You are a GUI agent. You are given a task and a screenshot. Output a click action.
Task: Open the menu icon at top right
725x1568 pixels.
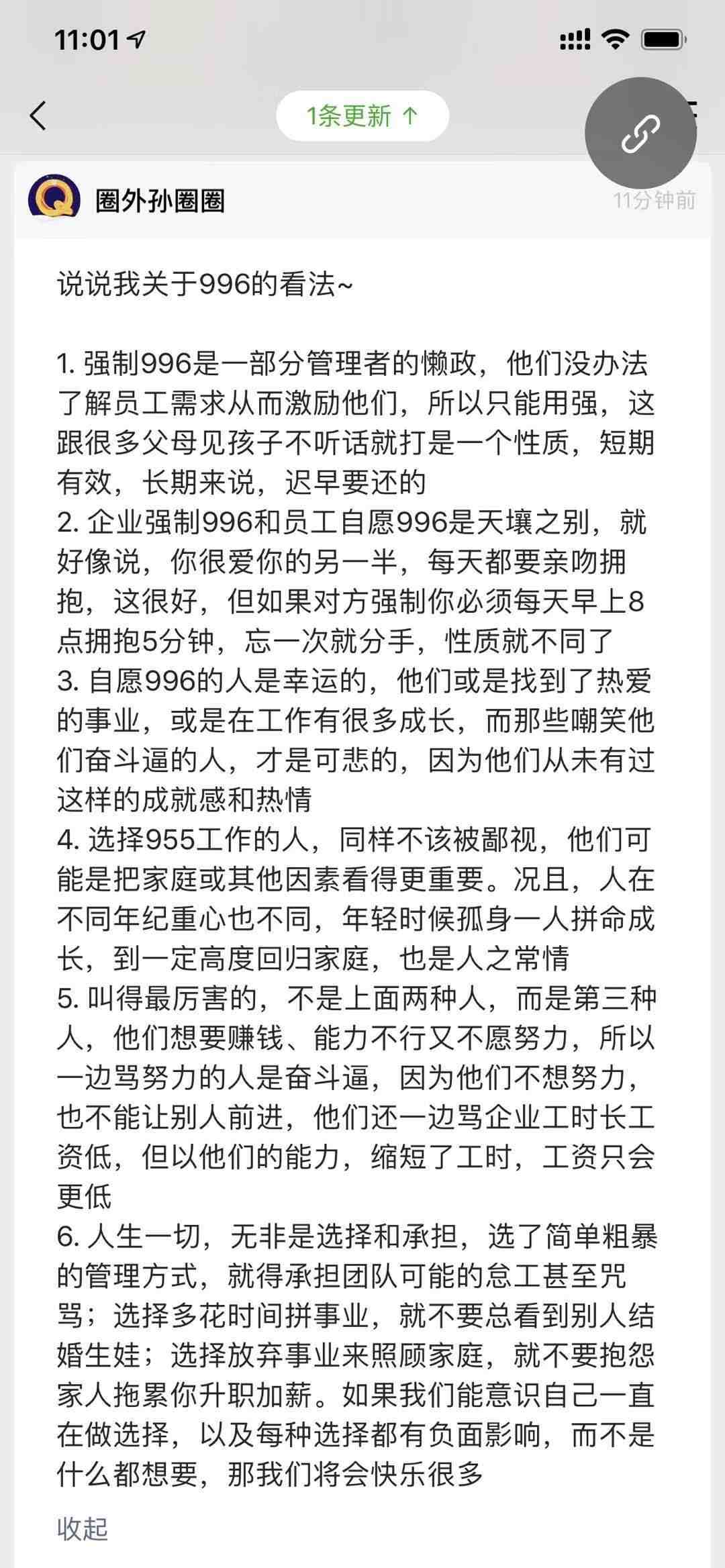(691, 115)
